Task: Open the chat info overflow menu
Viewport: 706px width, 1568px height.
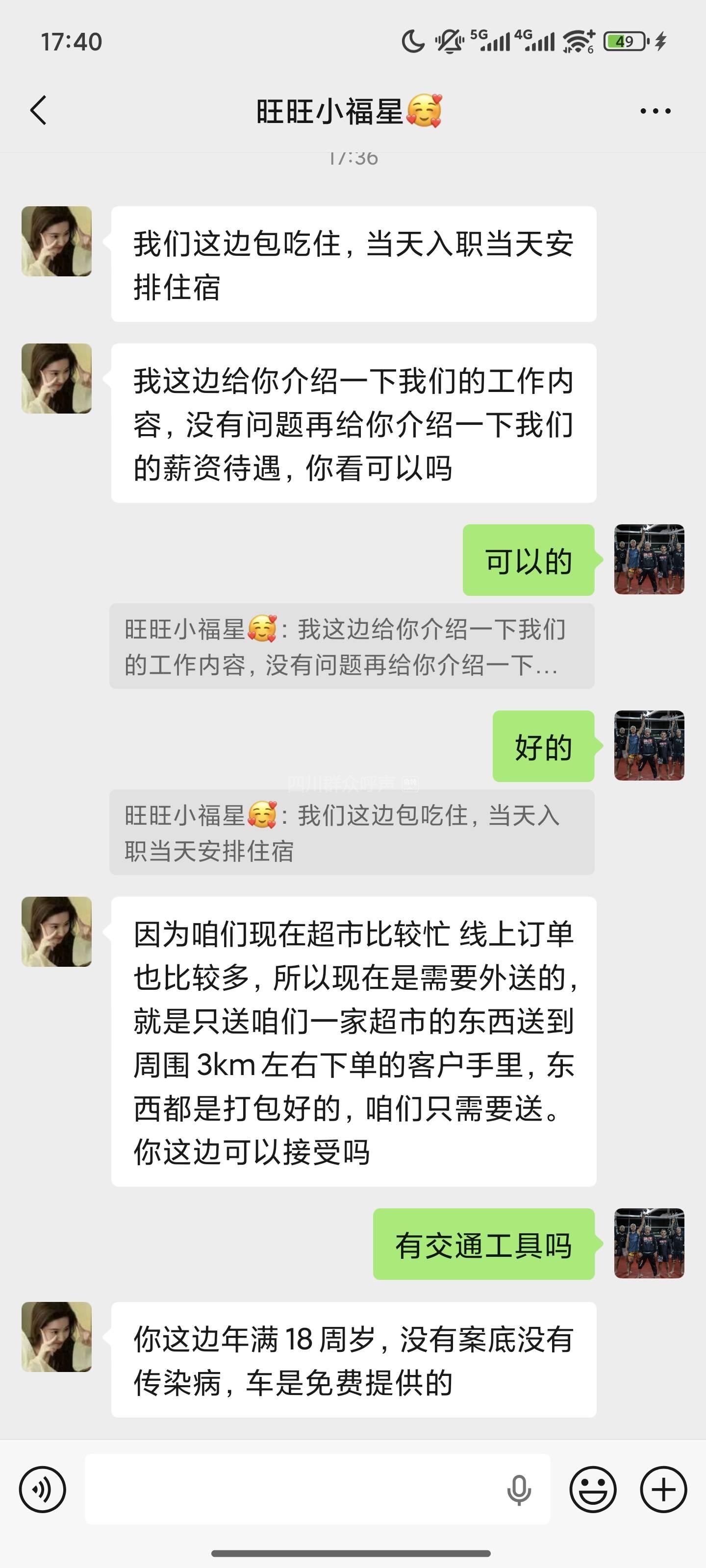Action: point(655,111)
